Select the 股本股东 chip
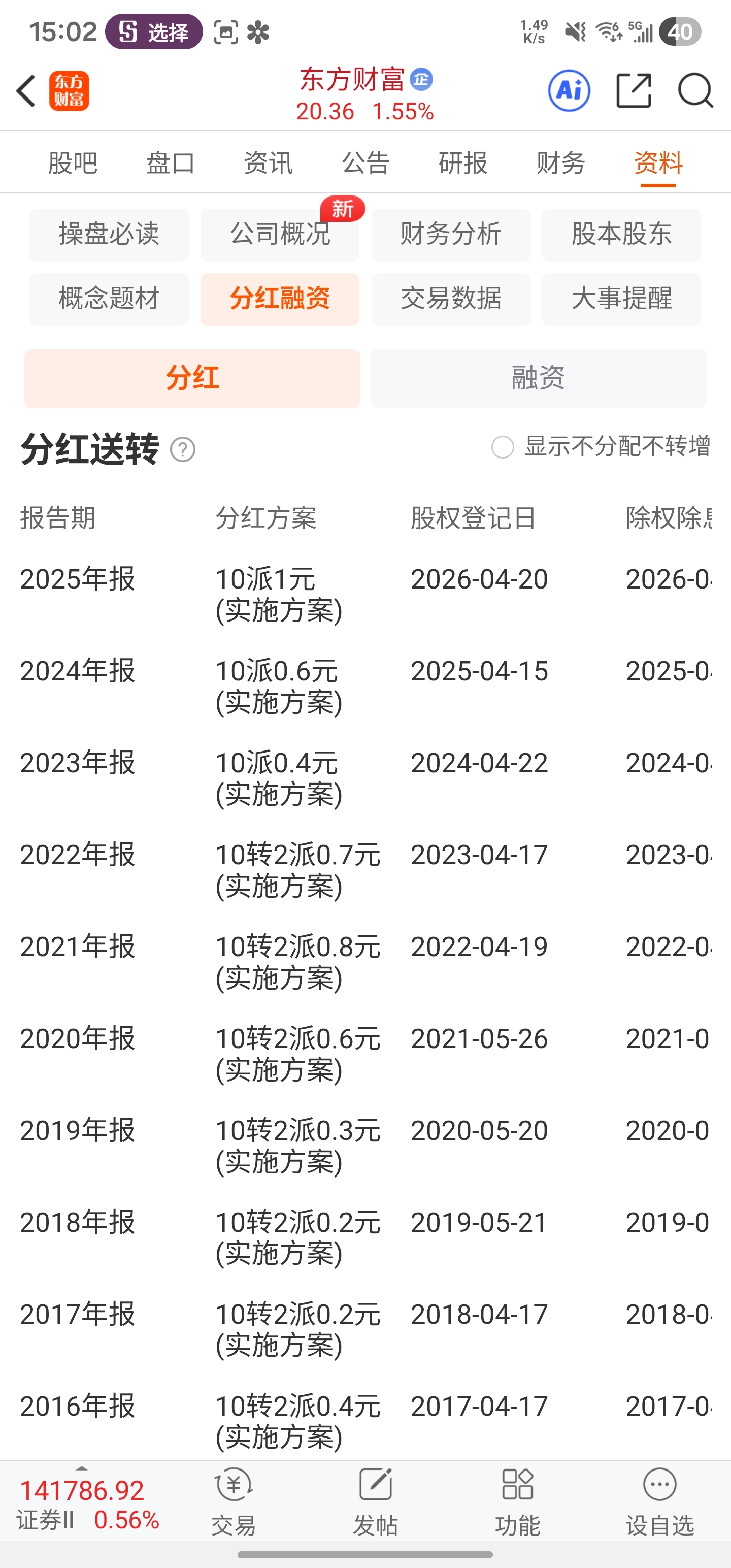This screenshot has height=1568, width=731. tap(621, 235)
